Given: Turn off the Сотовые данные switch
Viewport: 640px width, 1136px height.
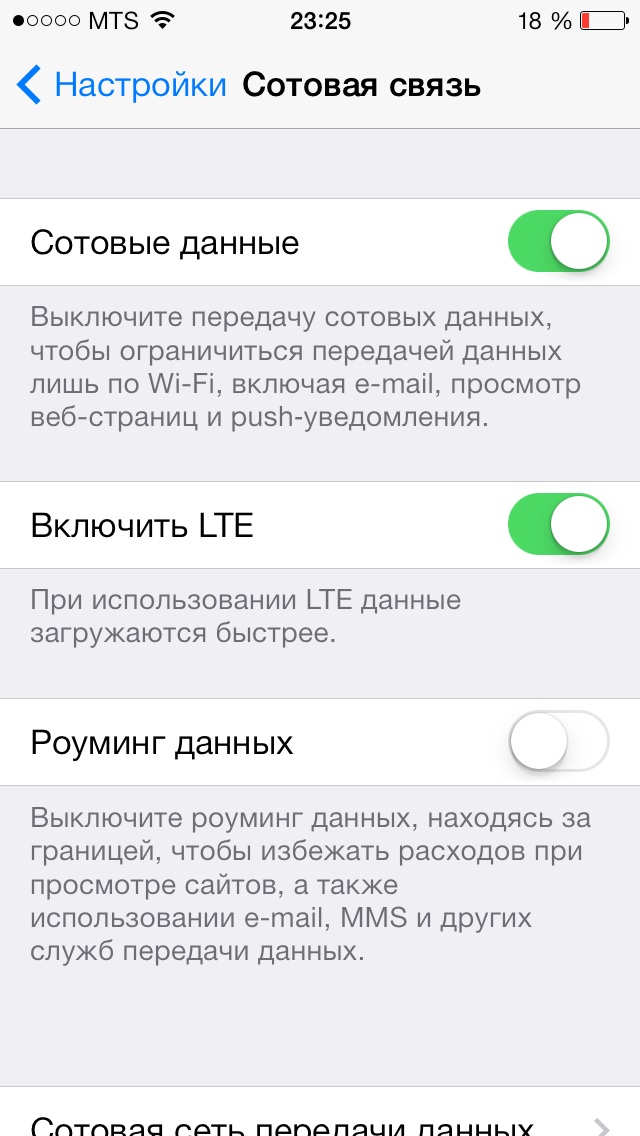Looking at the screenshot, I should coord(558,242).
